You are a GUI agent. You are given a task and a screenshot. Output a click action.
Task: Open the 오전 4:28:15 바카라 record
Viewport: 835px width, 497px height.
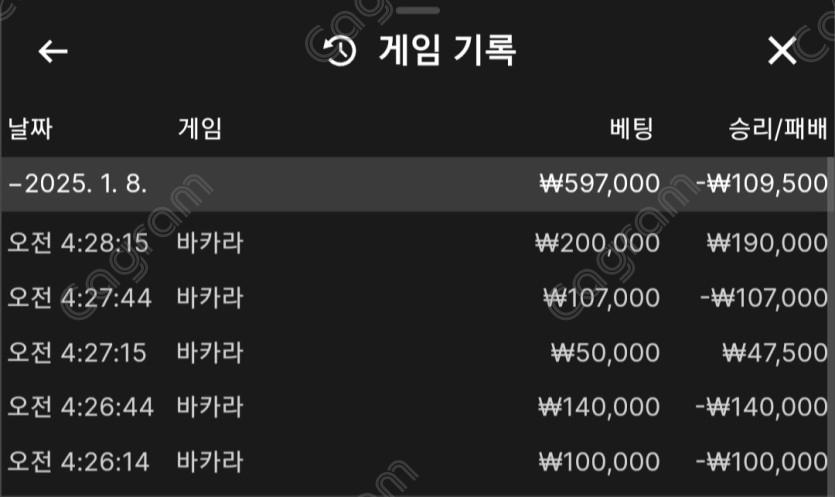(x=417, y=243)
